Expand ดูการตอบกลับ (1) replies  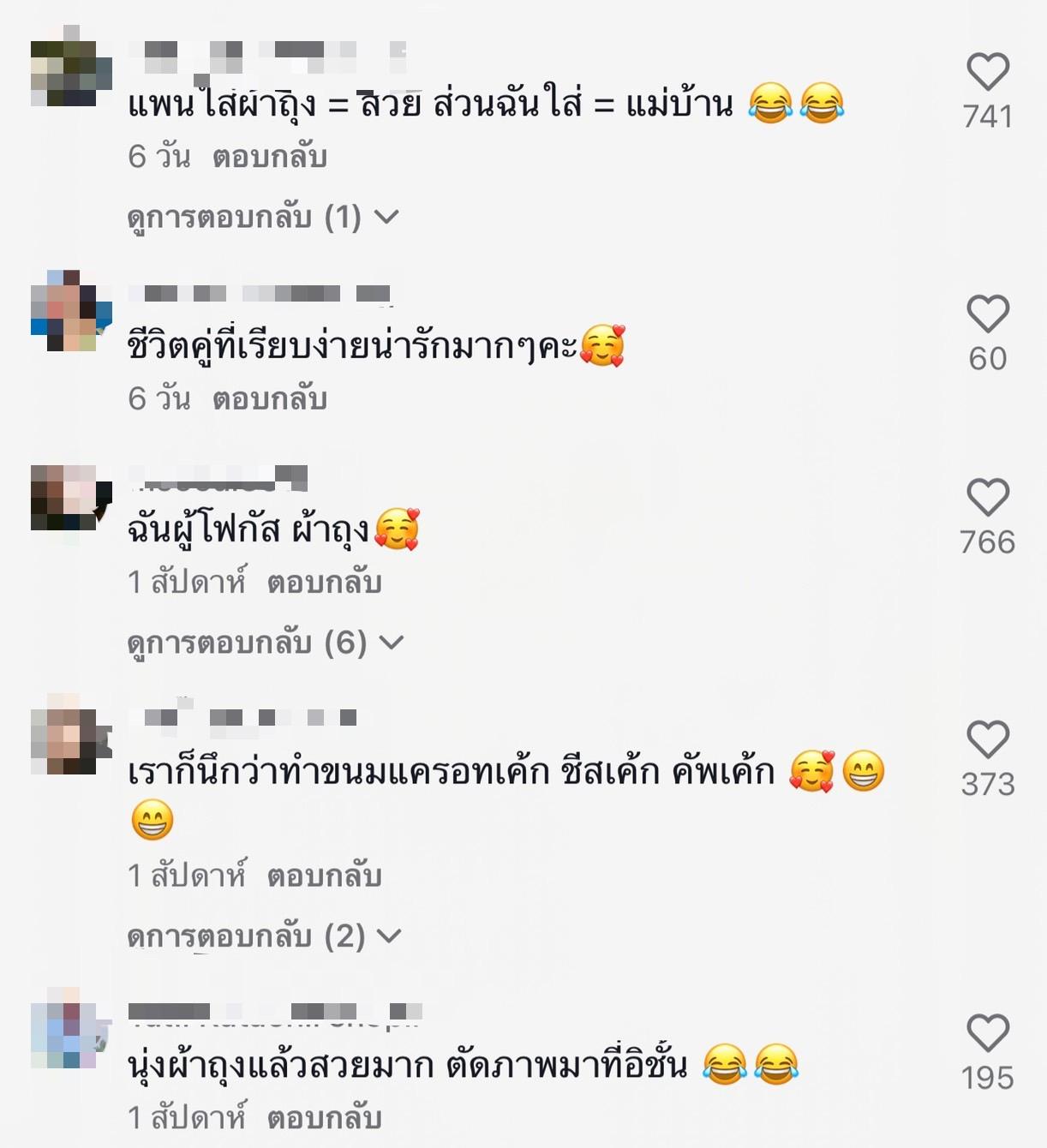263,218
